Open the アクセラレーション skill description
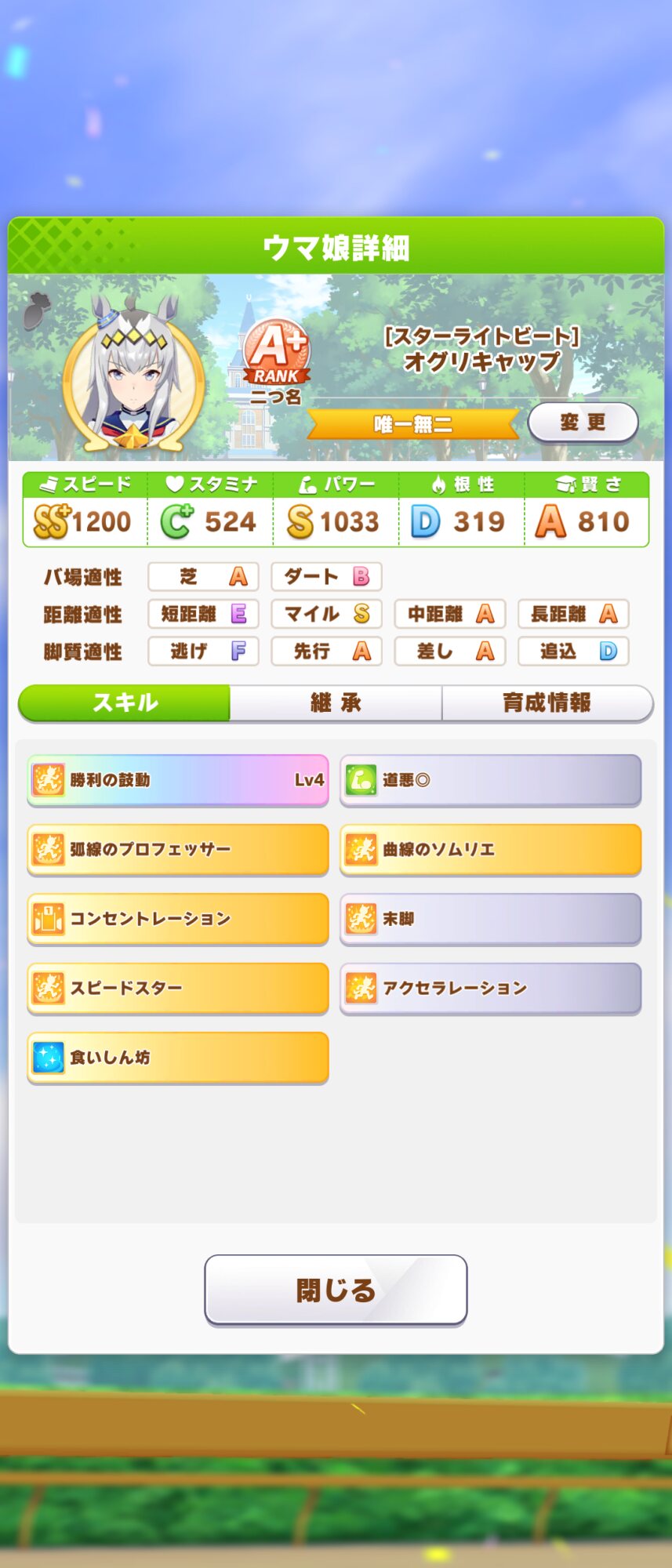Image resolution: width=672 pixels, height=1568 pixels. point(490,988)
